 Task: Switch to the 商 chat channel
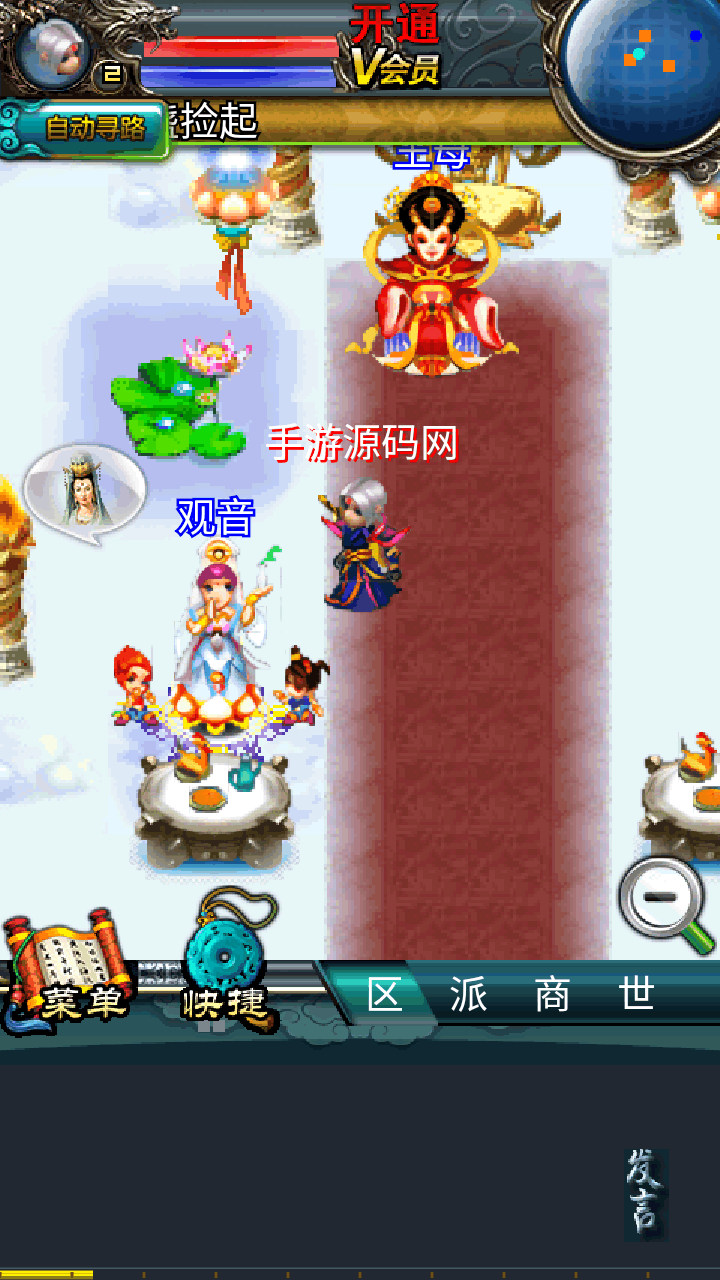point(552,995)
